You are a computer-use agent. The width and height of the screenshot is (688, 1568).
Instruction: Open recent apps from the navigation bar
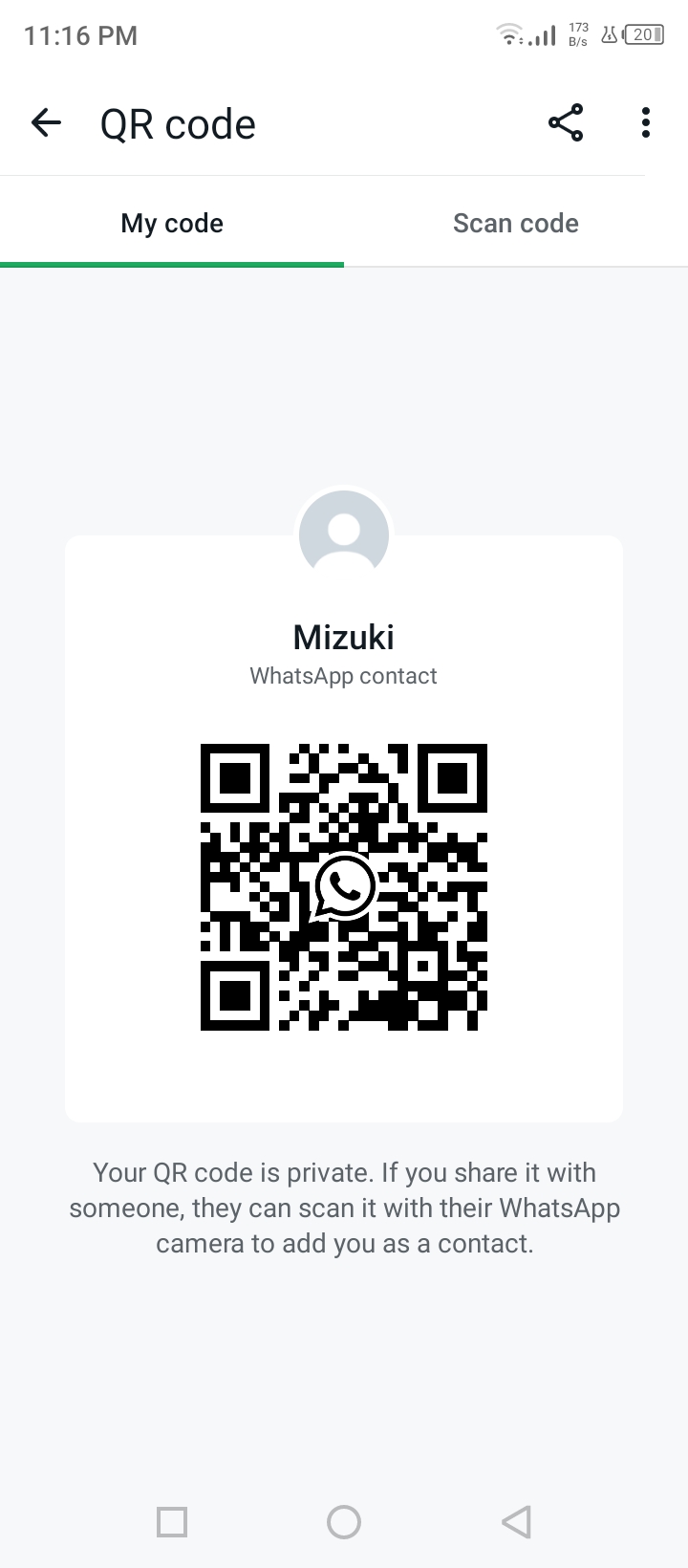(x=172, y=1521)
